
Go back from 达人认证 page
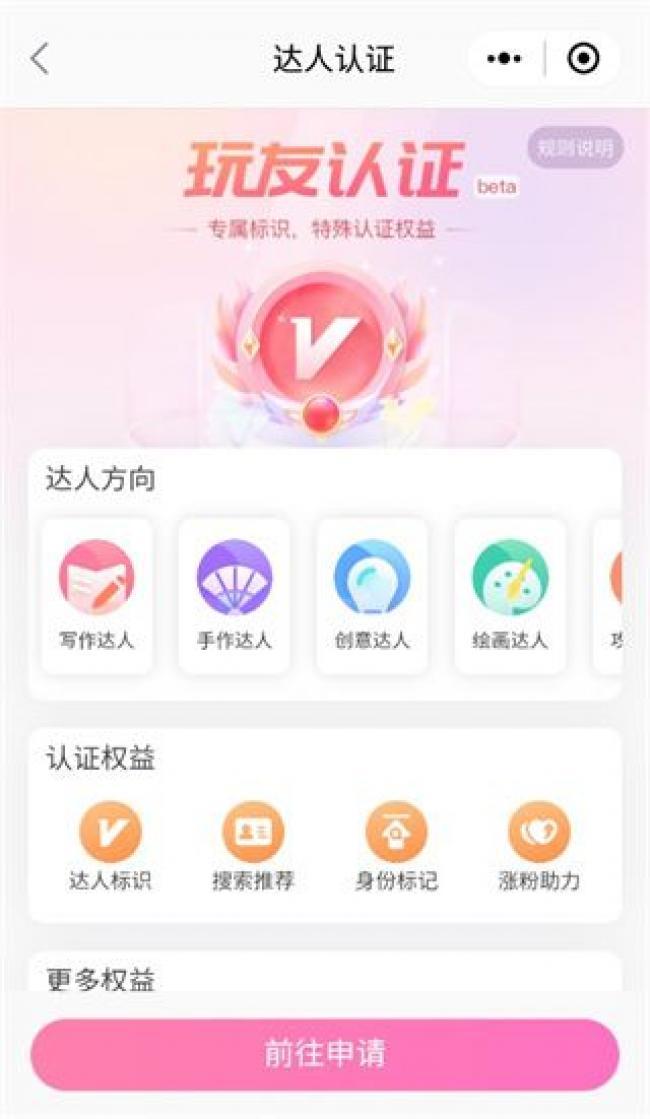[x=39, y=60]
